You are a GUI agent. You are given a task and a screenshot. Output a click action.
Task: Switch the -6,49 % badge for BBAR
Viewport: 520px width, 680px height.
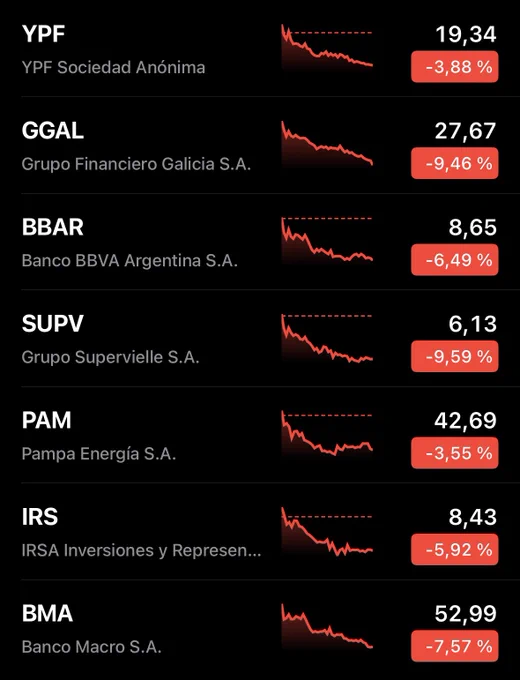[455, 260]
